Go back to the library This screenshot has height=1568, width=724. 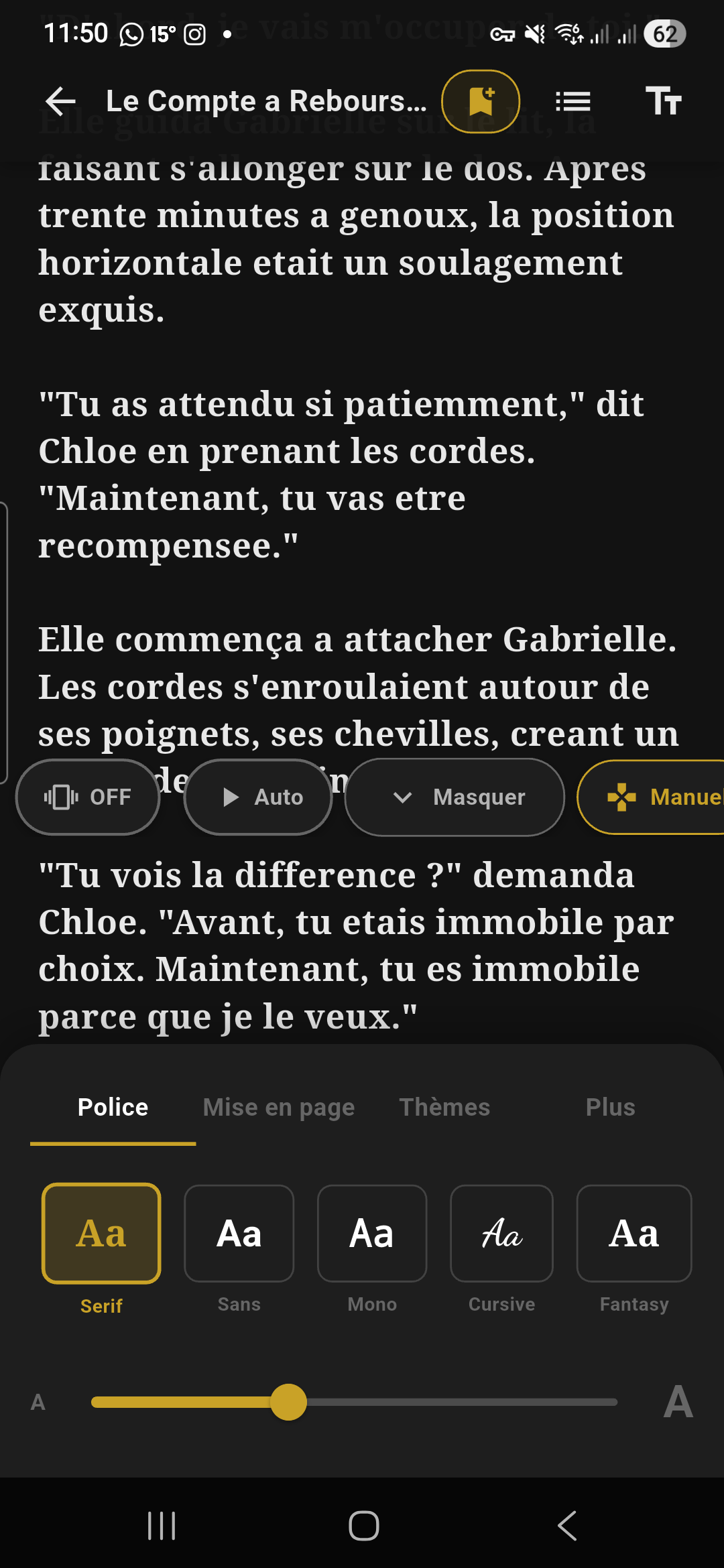pos(60,101)
